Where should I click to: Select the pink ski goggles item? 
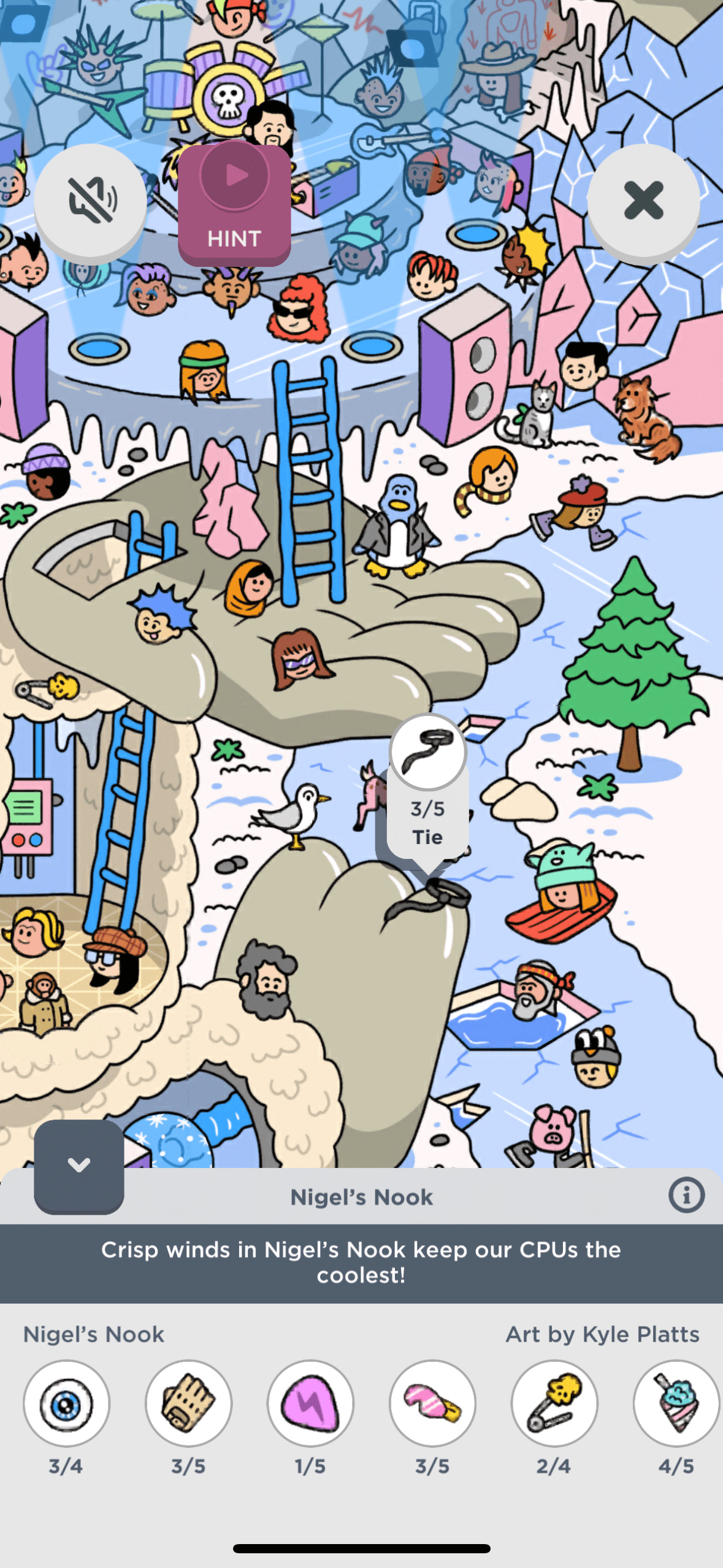pyautogui.click(x=432, y=1404)
